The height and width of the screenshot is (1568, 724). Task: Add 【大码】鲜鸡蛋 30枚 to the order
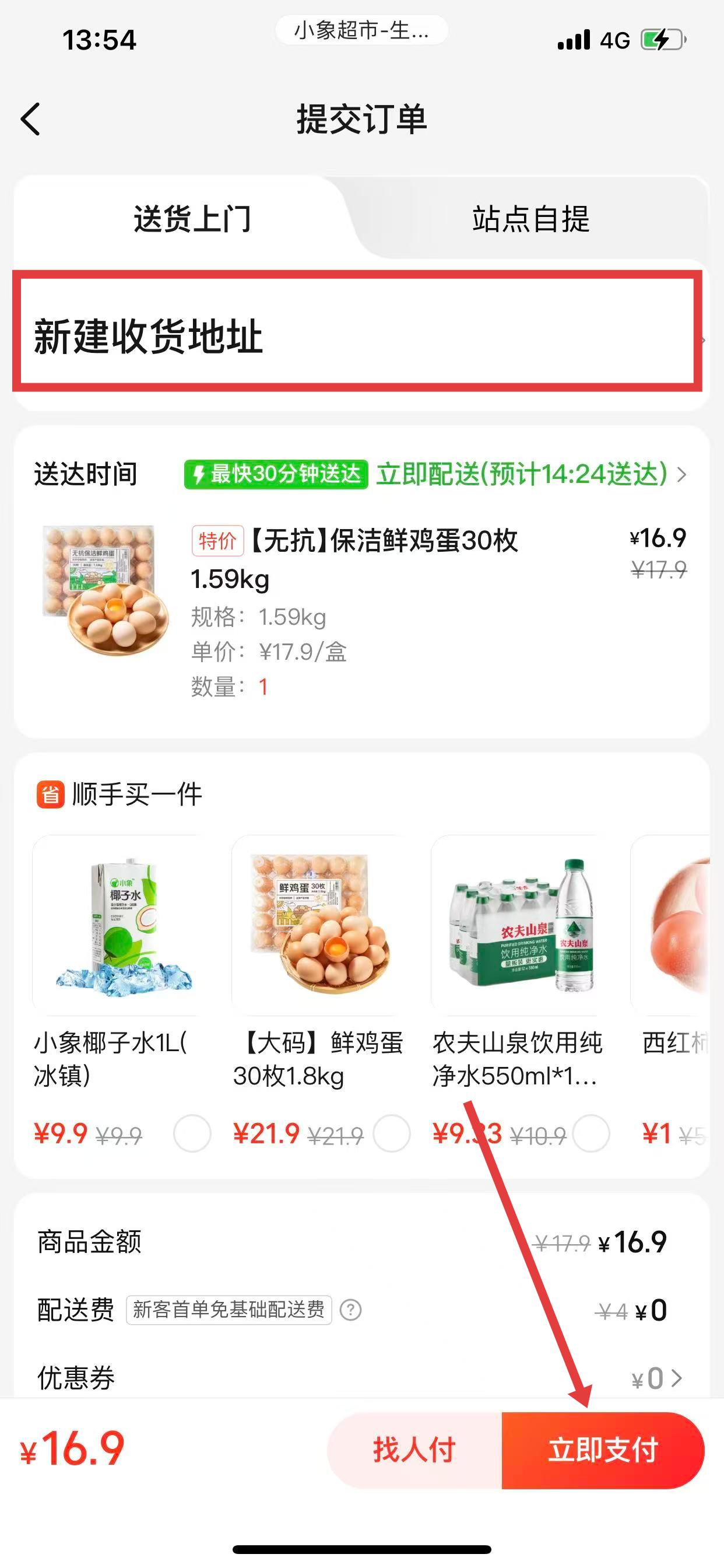pos(391,1133)
